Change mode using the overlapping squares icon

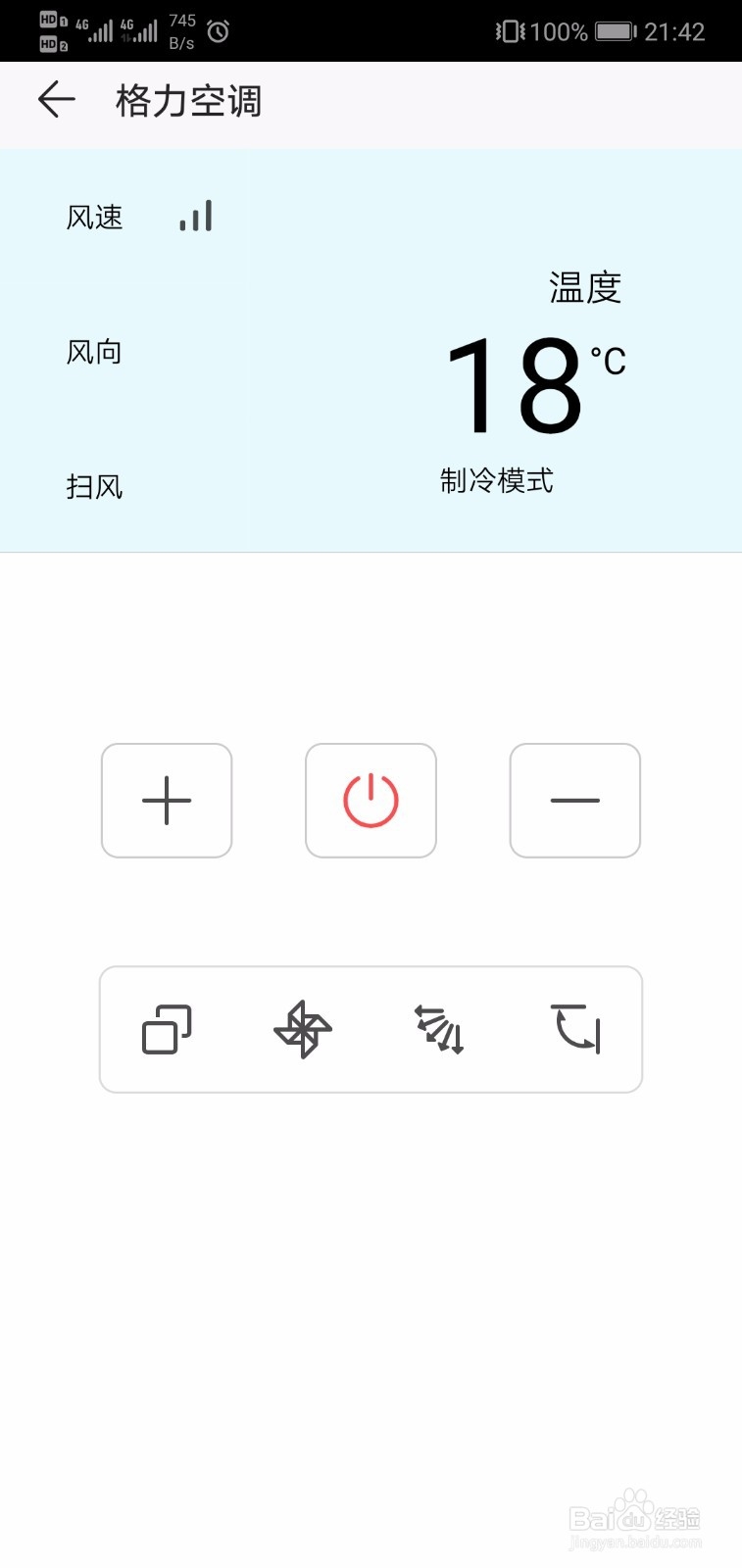(x=167, y=1029)
